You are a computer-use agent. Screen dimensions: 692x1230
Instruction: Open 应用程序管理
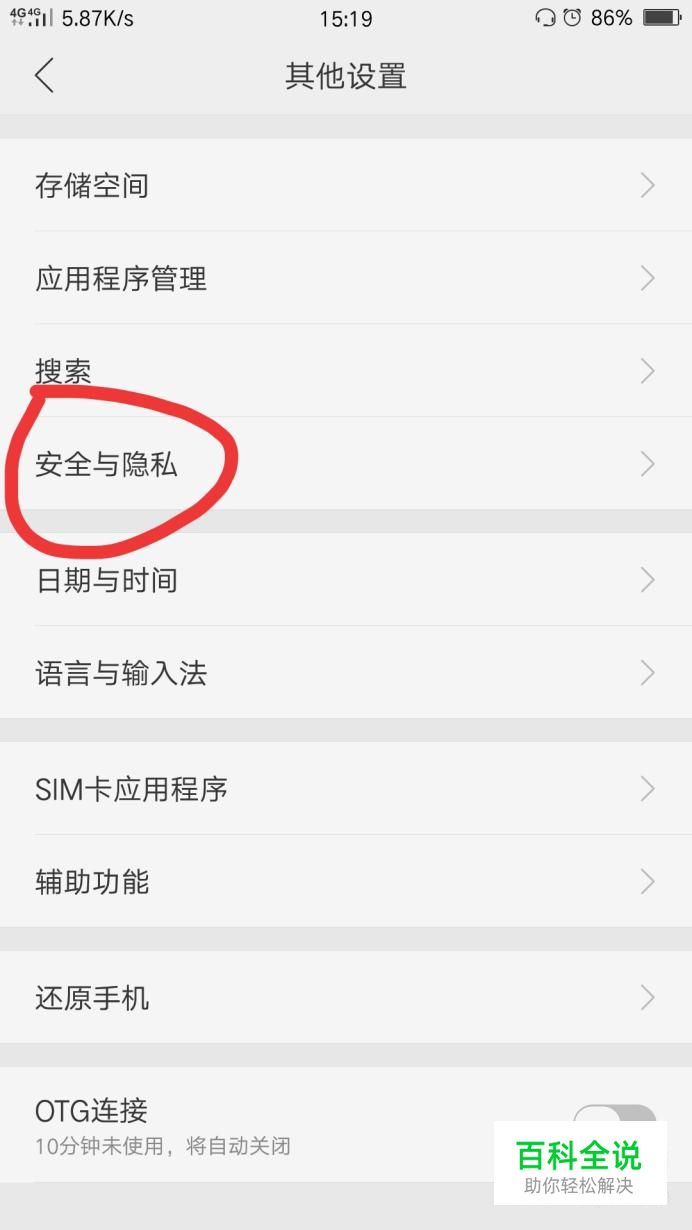(345, 278)
